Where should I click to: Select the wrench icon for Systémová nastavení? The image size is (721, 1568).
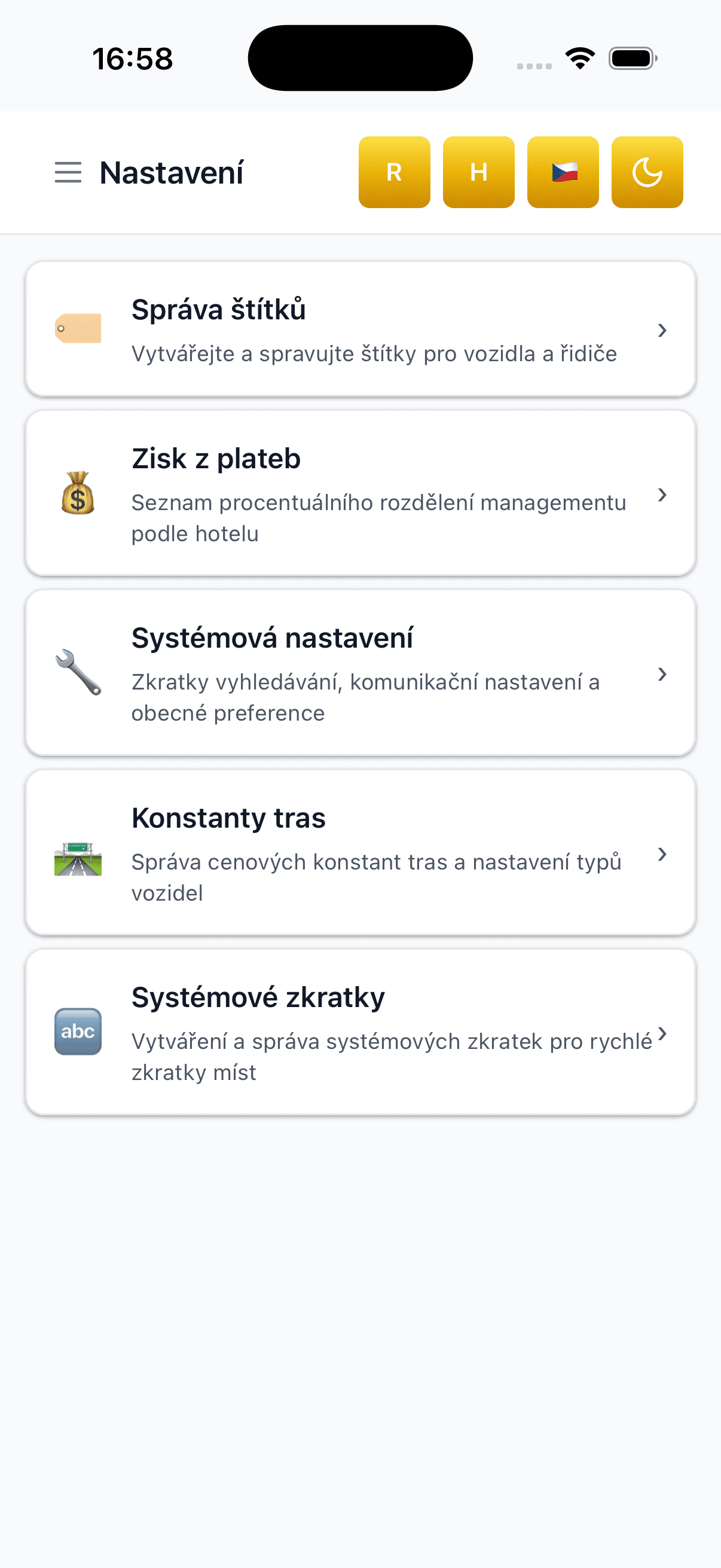(x=77, y=673)
